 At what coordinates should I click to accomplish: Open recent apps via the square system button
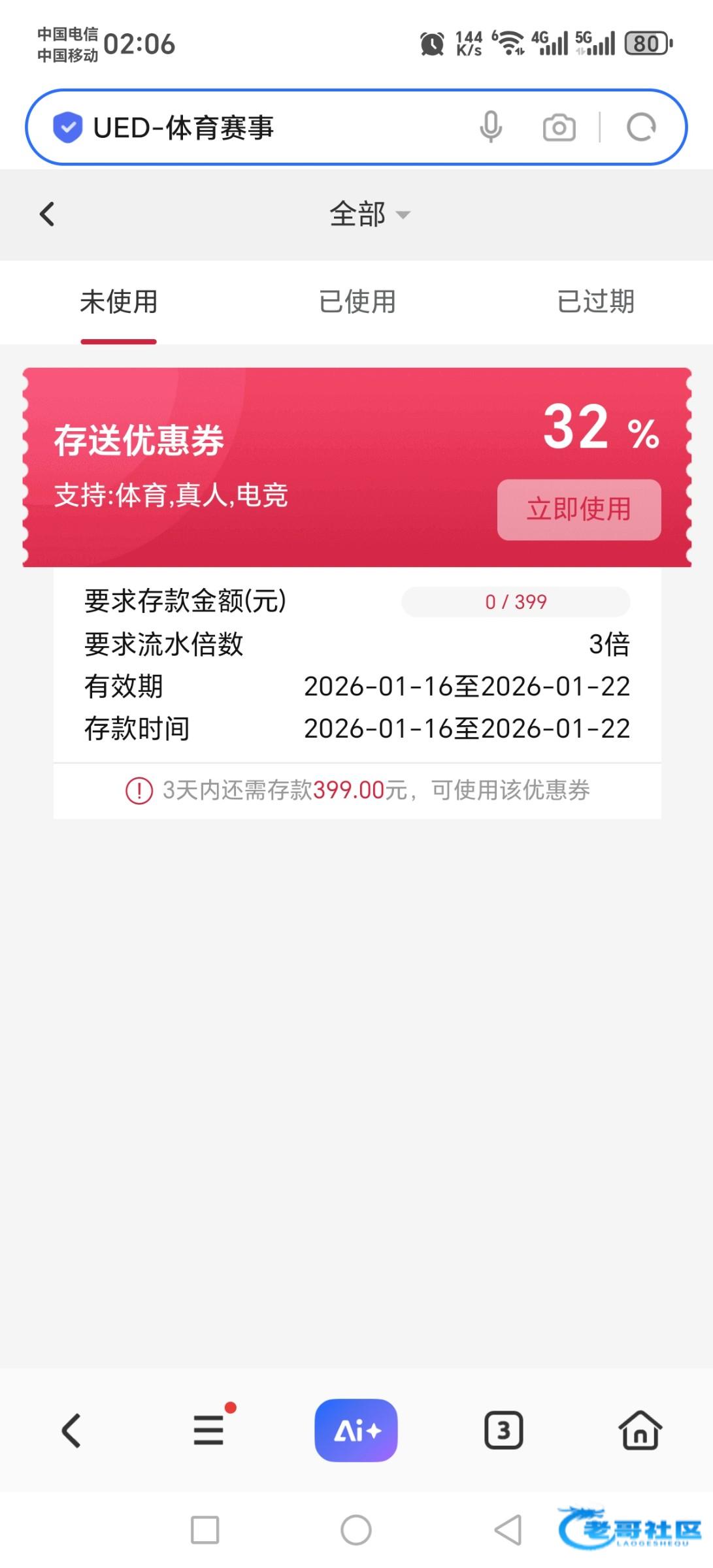point(205,1530)
